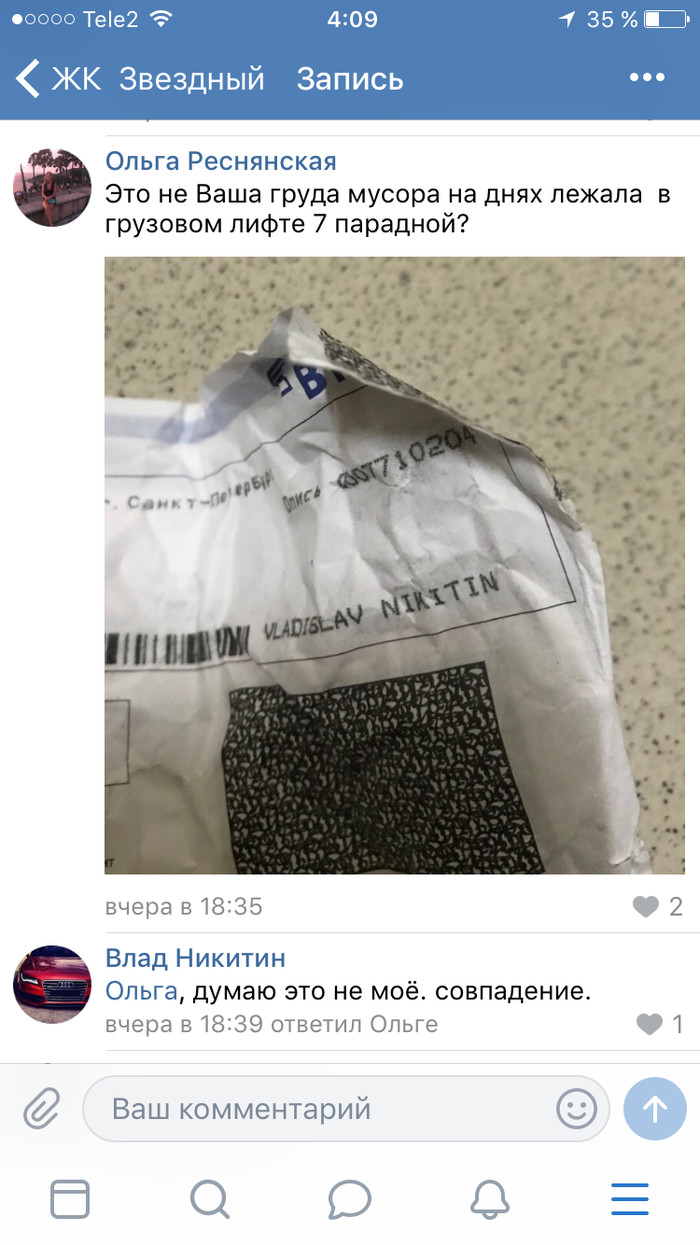This screenshot has width=700, height=1245.
Task: Open the emoji smiley picker
Action: pos(576,1108)
